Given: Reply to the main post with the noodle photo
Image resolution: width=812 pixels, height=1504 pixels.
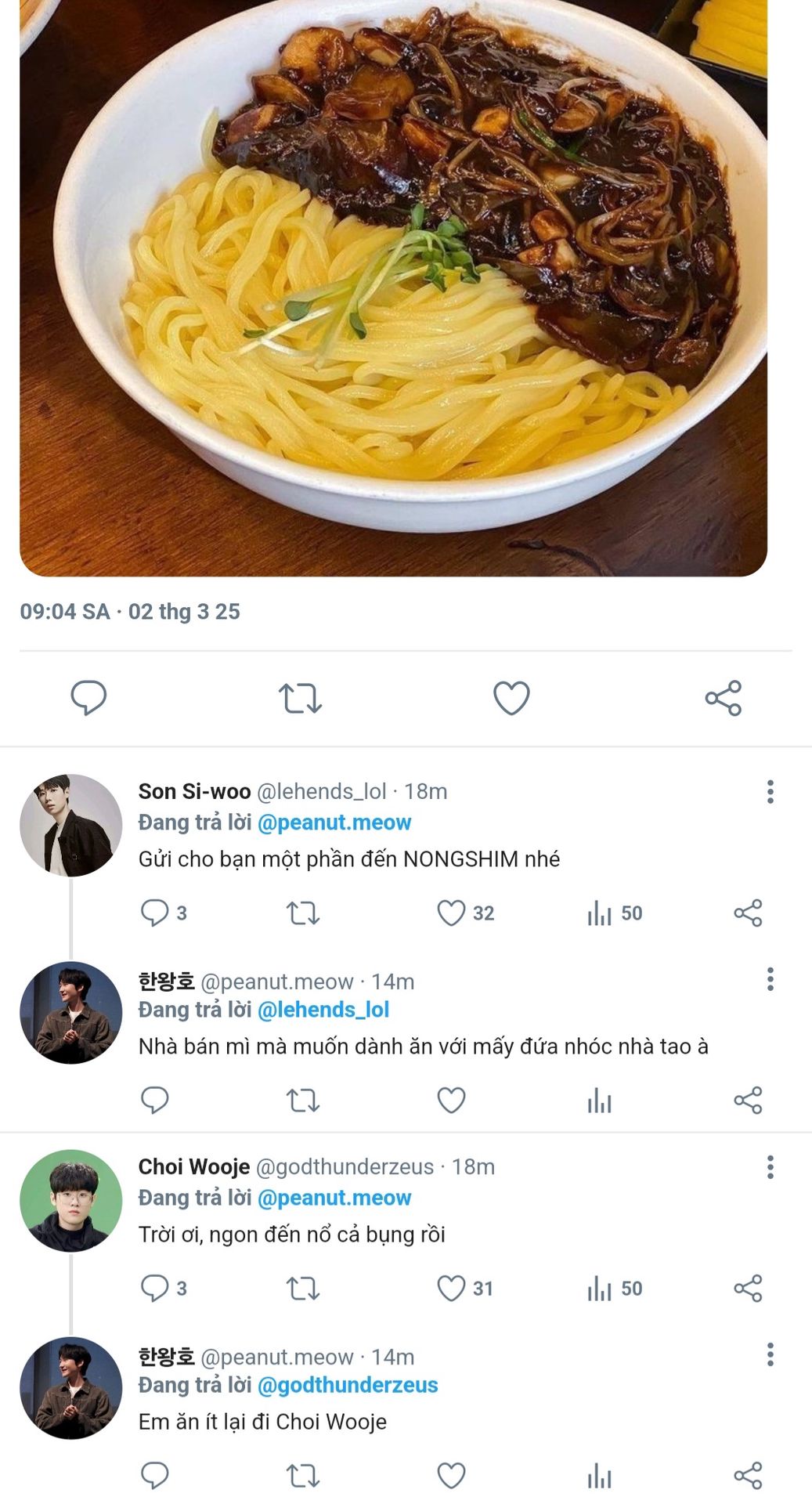Looking at the screenshot, I should [88, 697].
